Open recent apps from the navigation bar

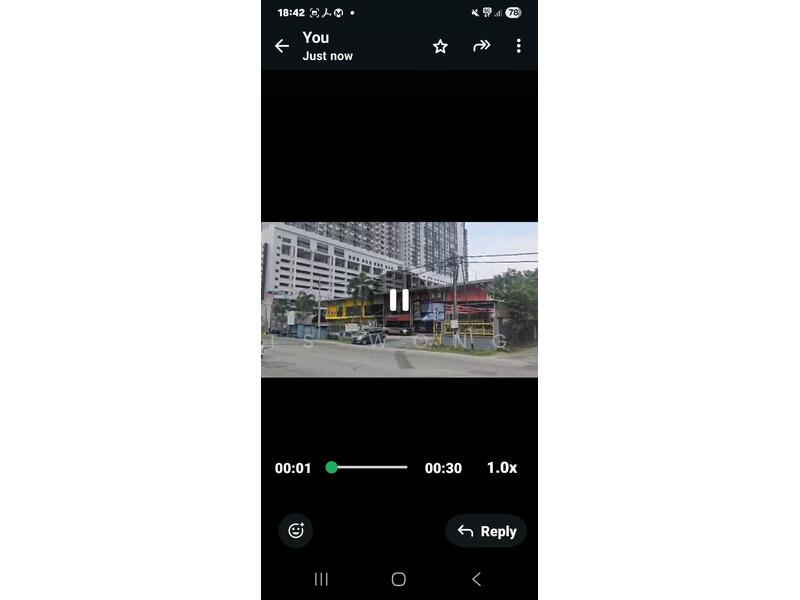click(321, 579)
